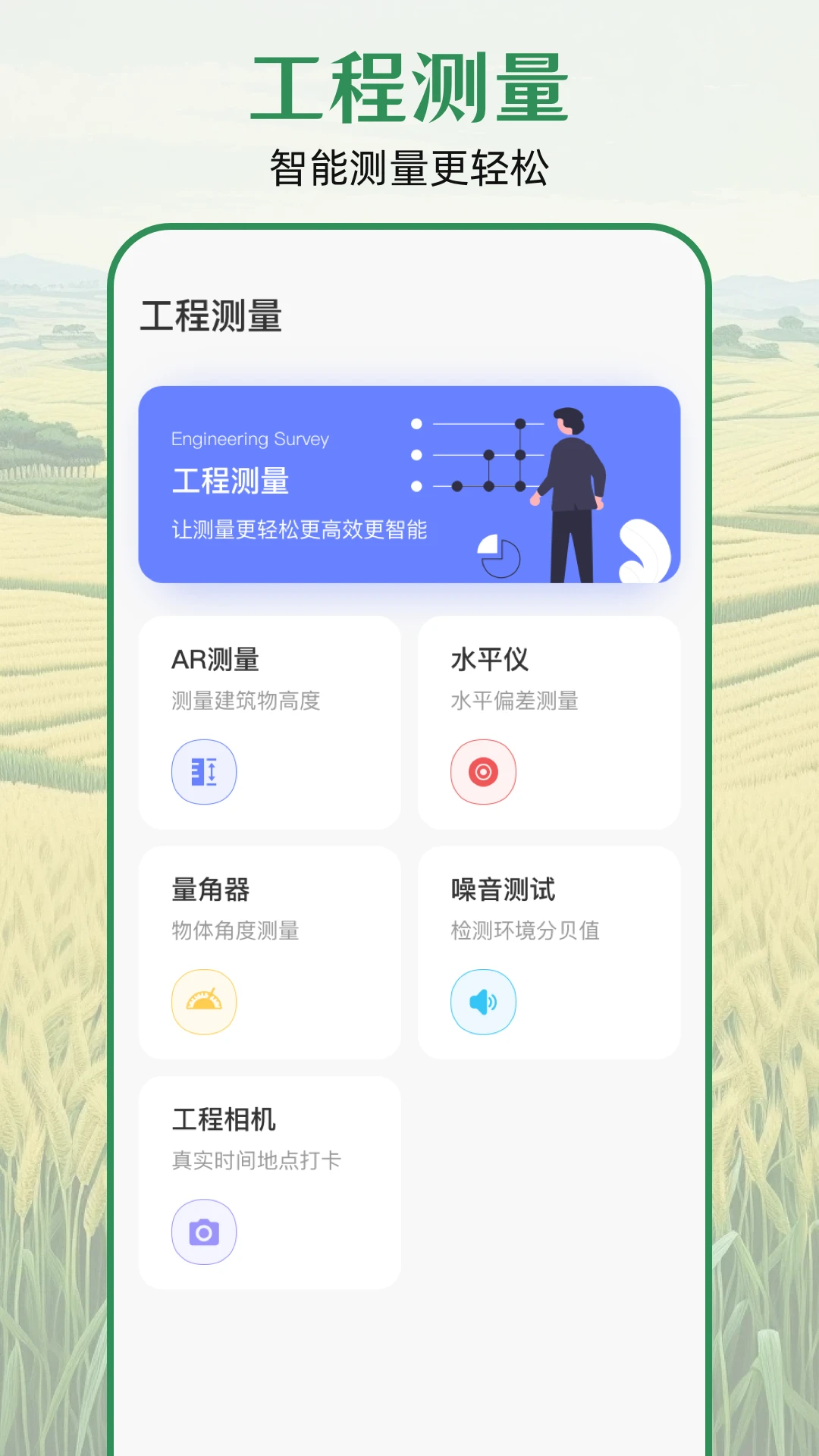Open the 水平仪 level tool card
The image size is (819, 1456).
click(x=549, y=720)
